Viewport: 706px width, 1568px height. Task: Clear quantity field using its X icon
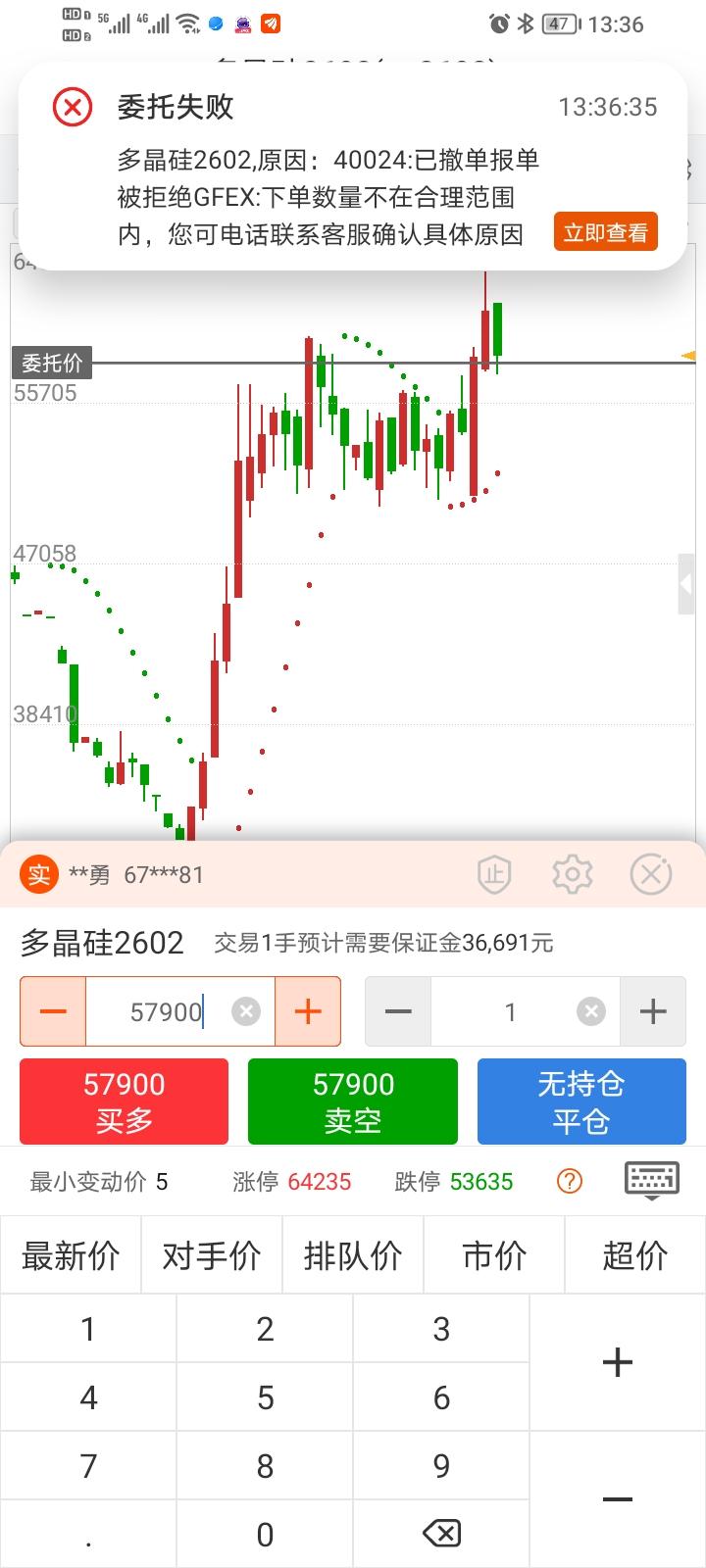pyautogui.click(x=590, y=1011)
